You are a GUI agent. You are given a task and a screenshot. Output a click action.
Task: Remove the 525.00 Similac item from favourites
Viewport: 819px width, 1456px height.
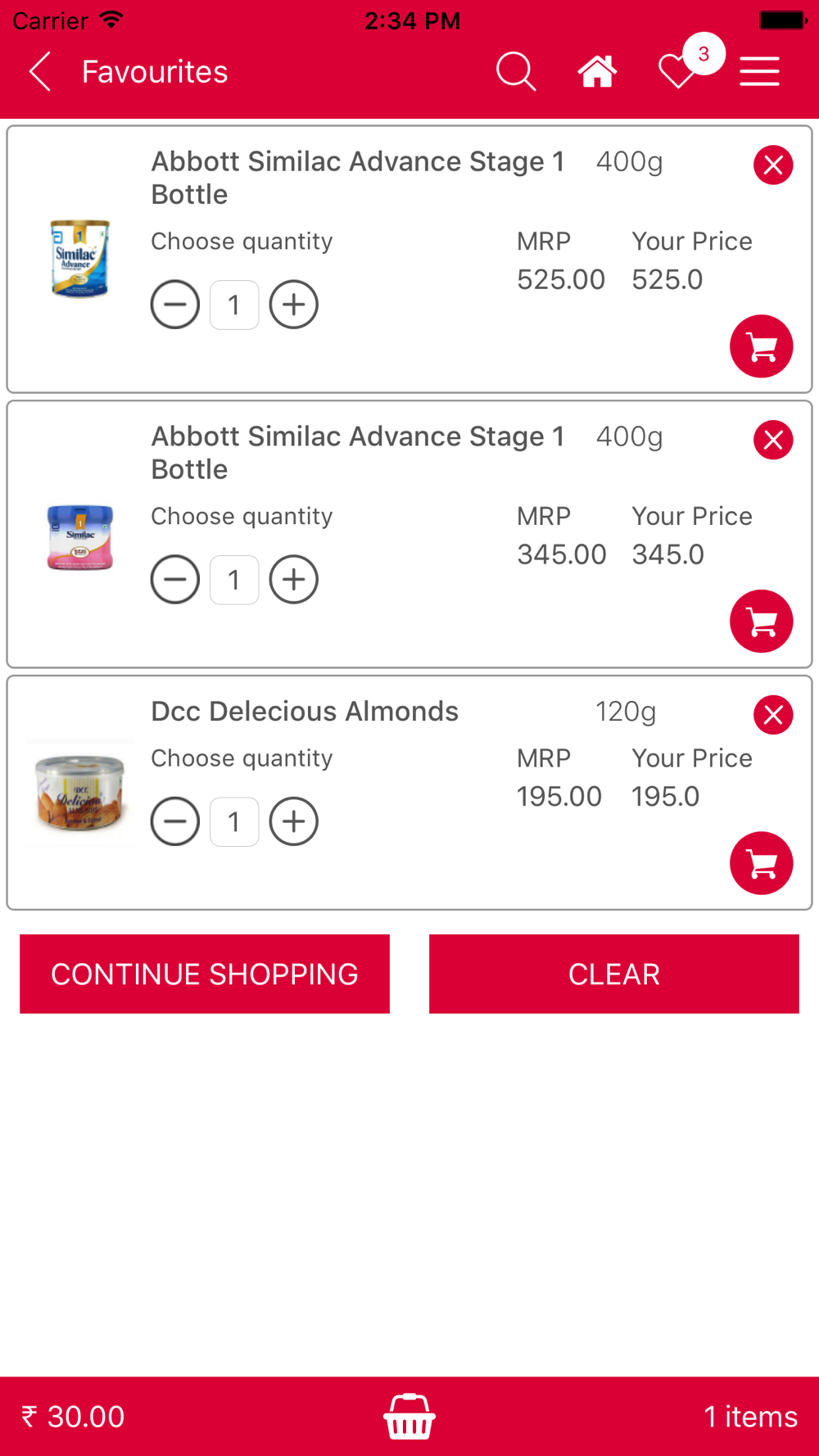(773, 165)
